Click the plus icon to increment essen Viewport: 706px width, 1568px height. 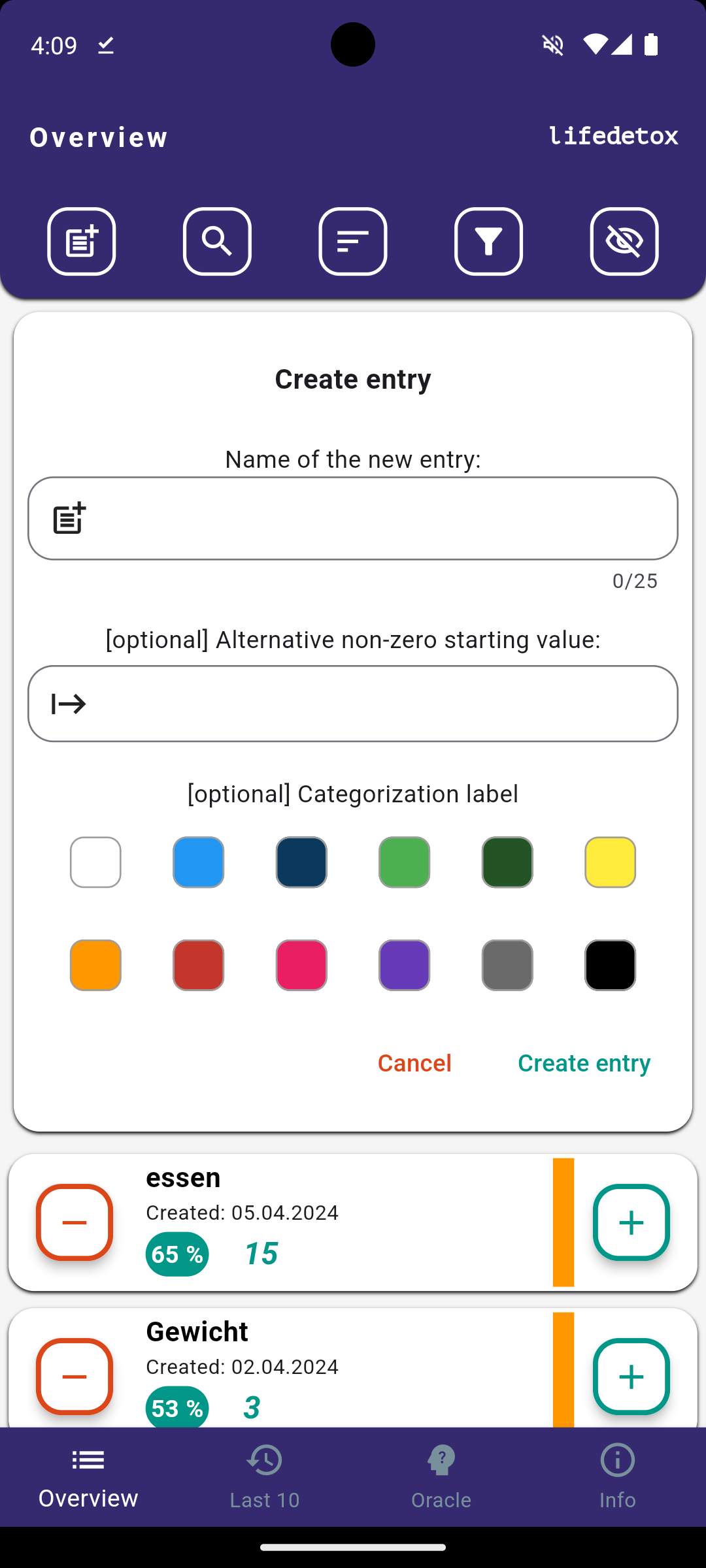(630, 1222)
